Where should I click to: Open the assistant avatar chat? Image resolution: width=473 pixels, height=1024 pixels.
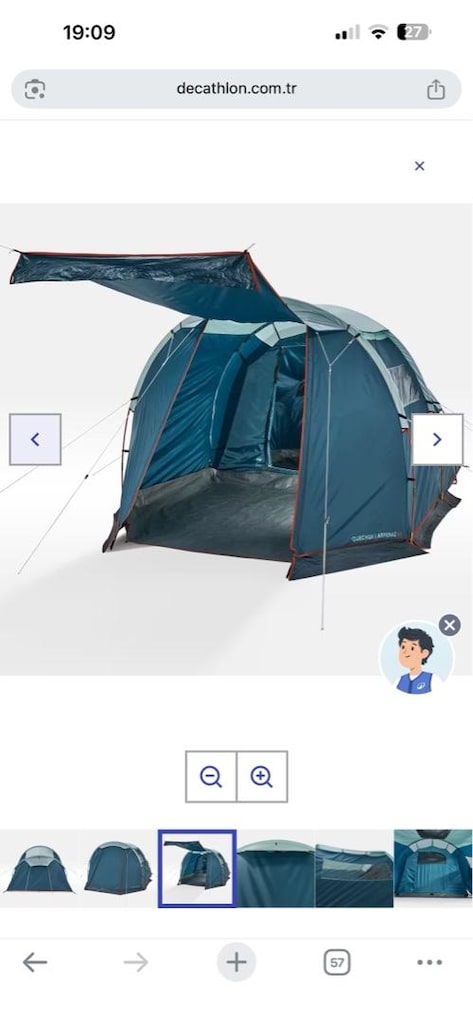pyautogui.click(x=416, y=658)
